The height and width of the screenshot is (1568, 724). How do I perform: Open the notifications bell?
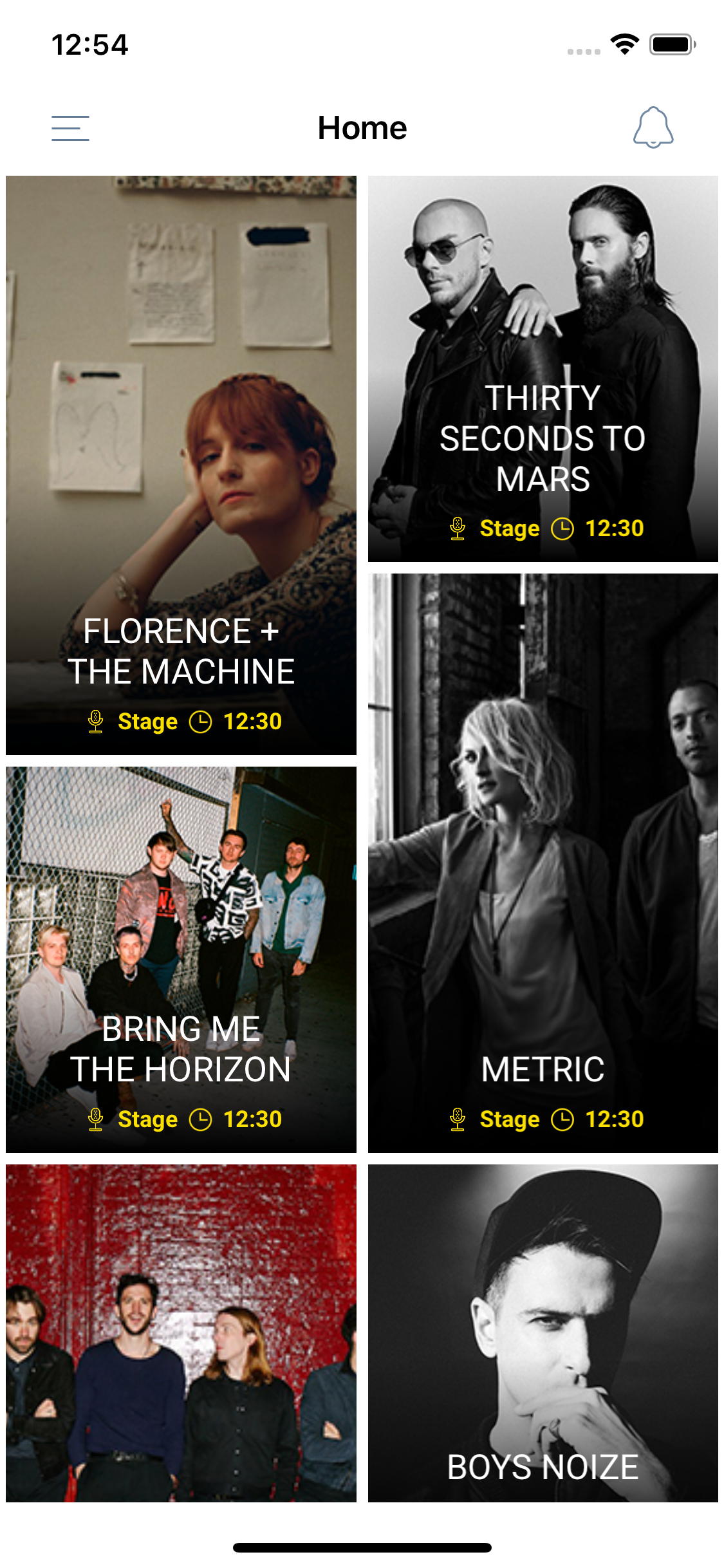pos(653,127)
